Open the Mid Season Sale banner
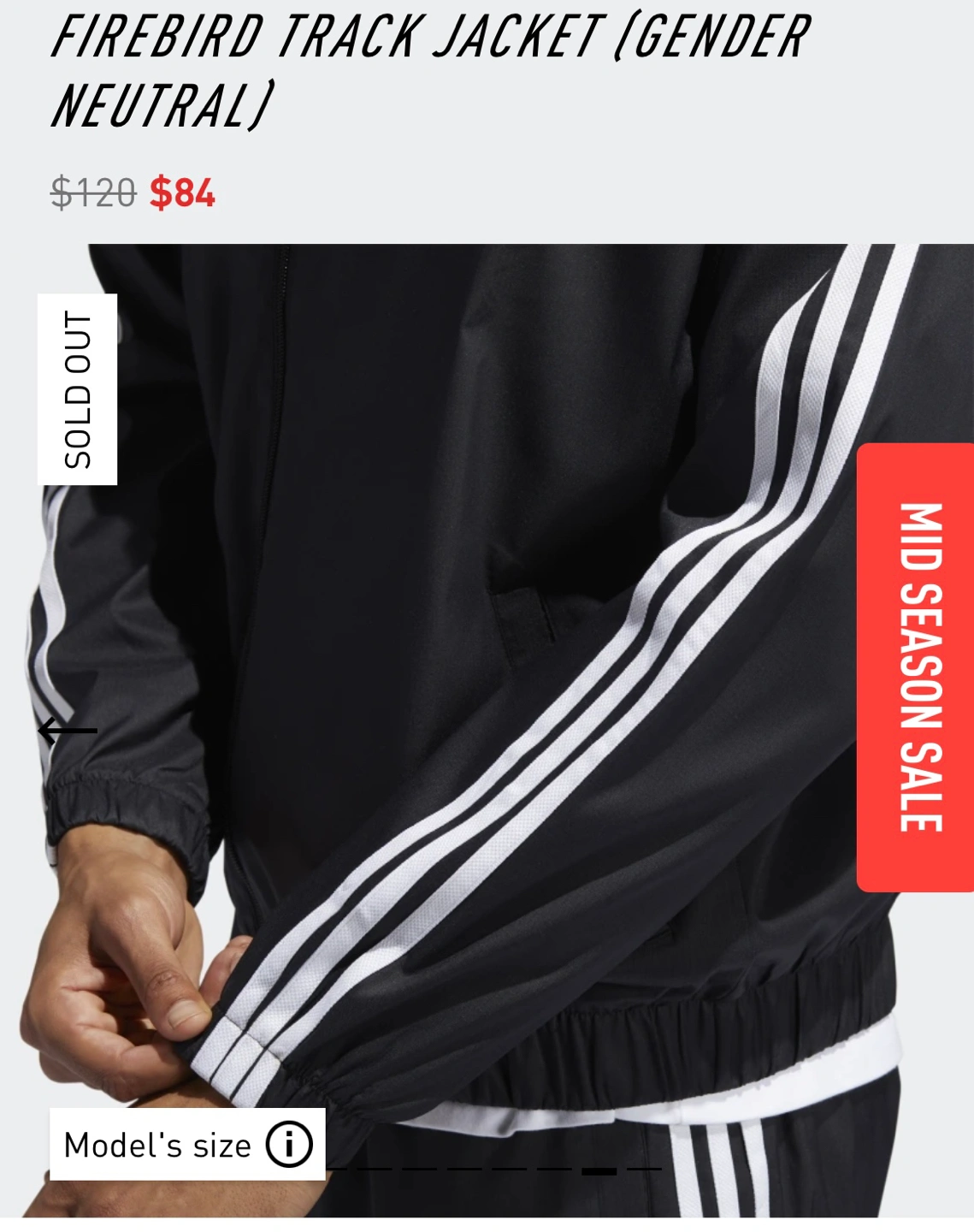This screenshot has width=974, height=1232. click(917, 667)
